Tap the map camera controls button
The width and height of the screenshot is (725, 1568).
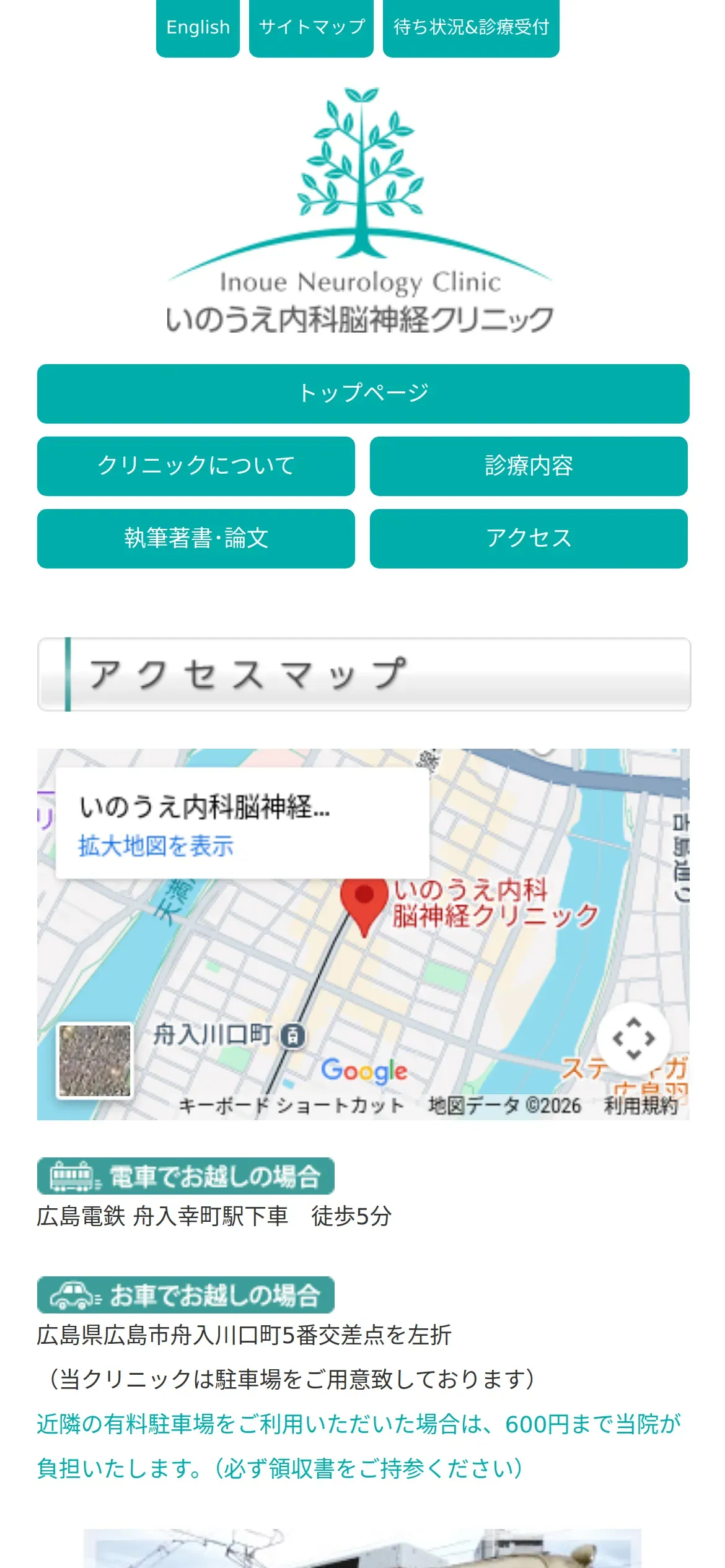pyautogui.click(x=633, y=1039)
